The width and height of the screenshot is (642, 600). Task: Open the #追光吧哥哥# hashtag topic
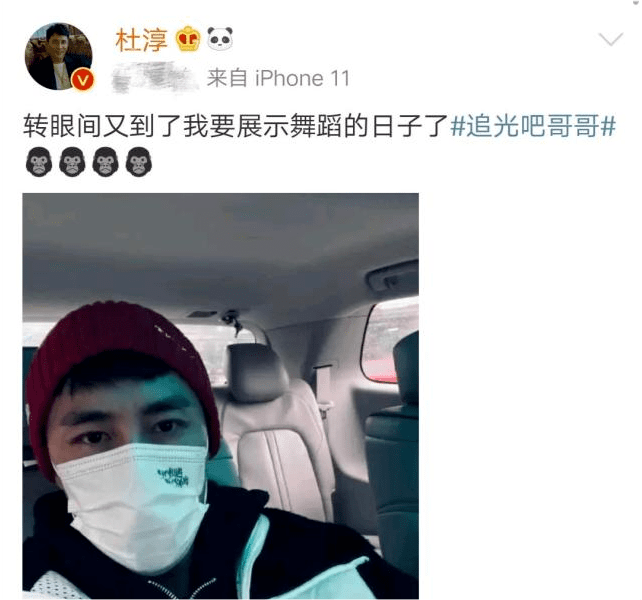(x=532, y=128)
